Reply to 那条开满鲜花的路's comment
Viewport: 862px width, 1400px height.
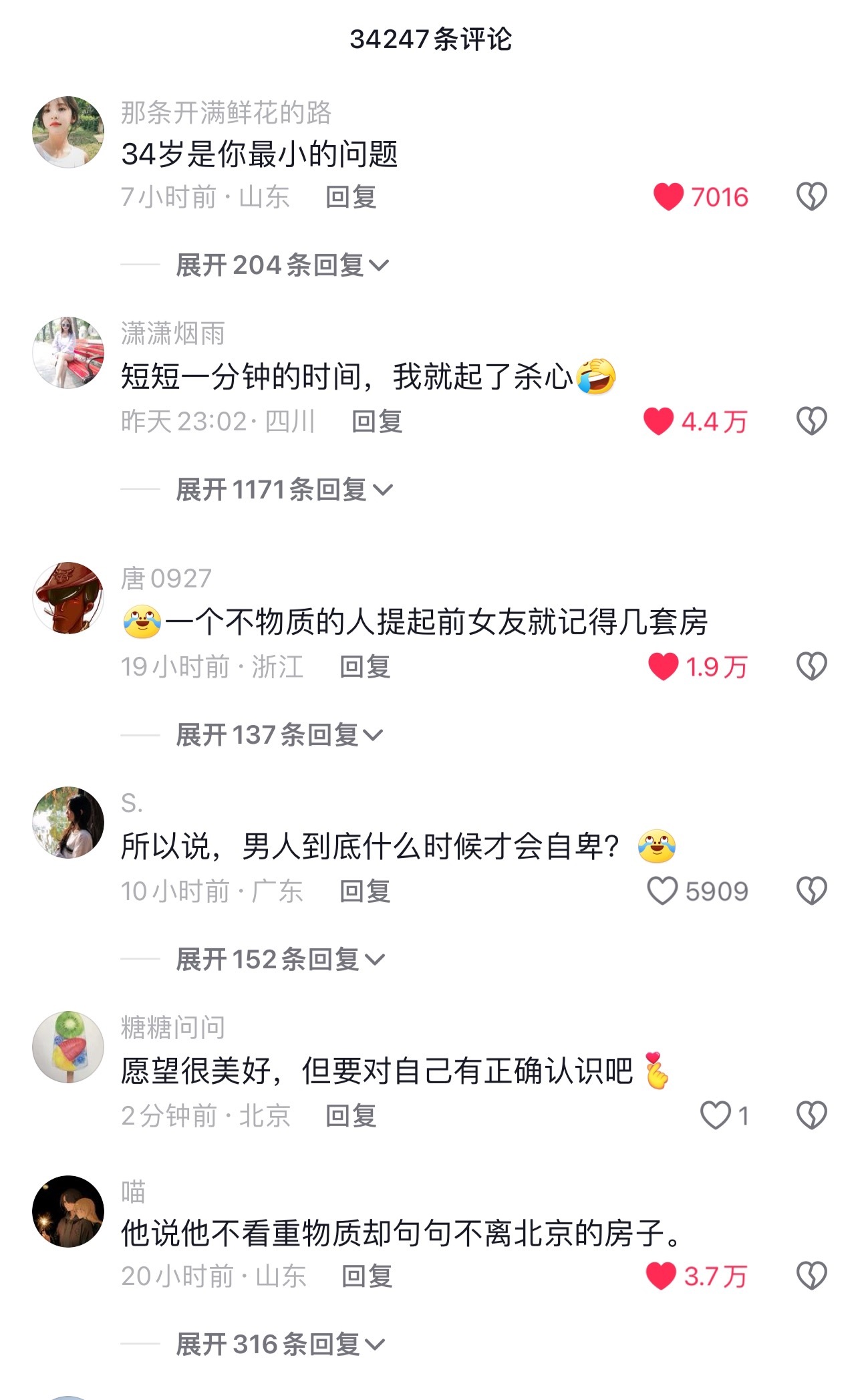point(351,197)
